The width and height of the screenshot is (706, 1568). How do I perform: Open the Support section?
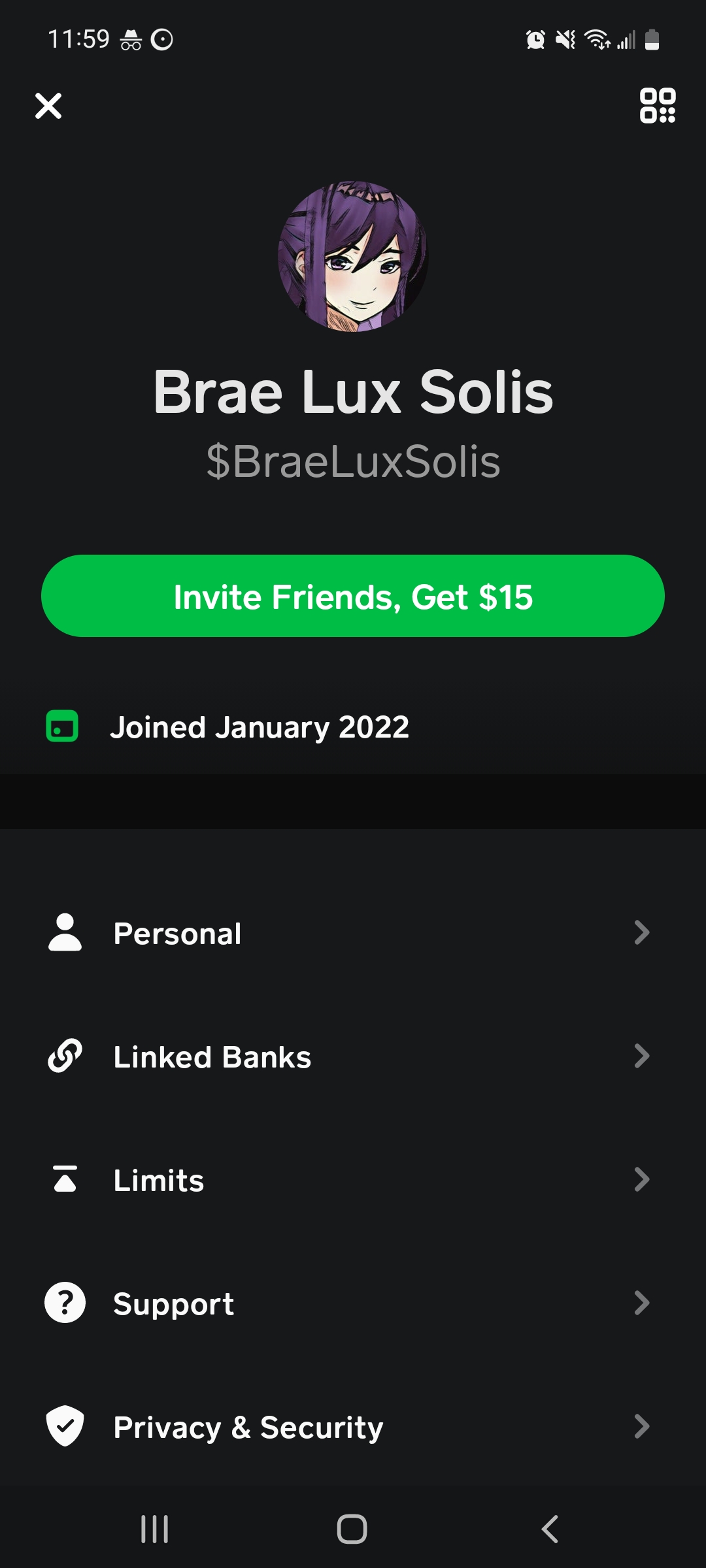pyautogui.click(x=353, y=1303)
